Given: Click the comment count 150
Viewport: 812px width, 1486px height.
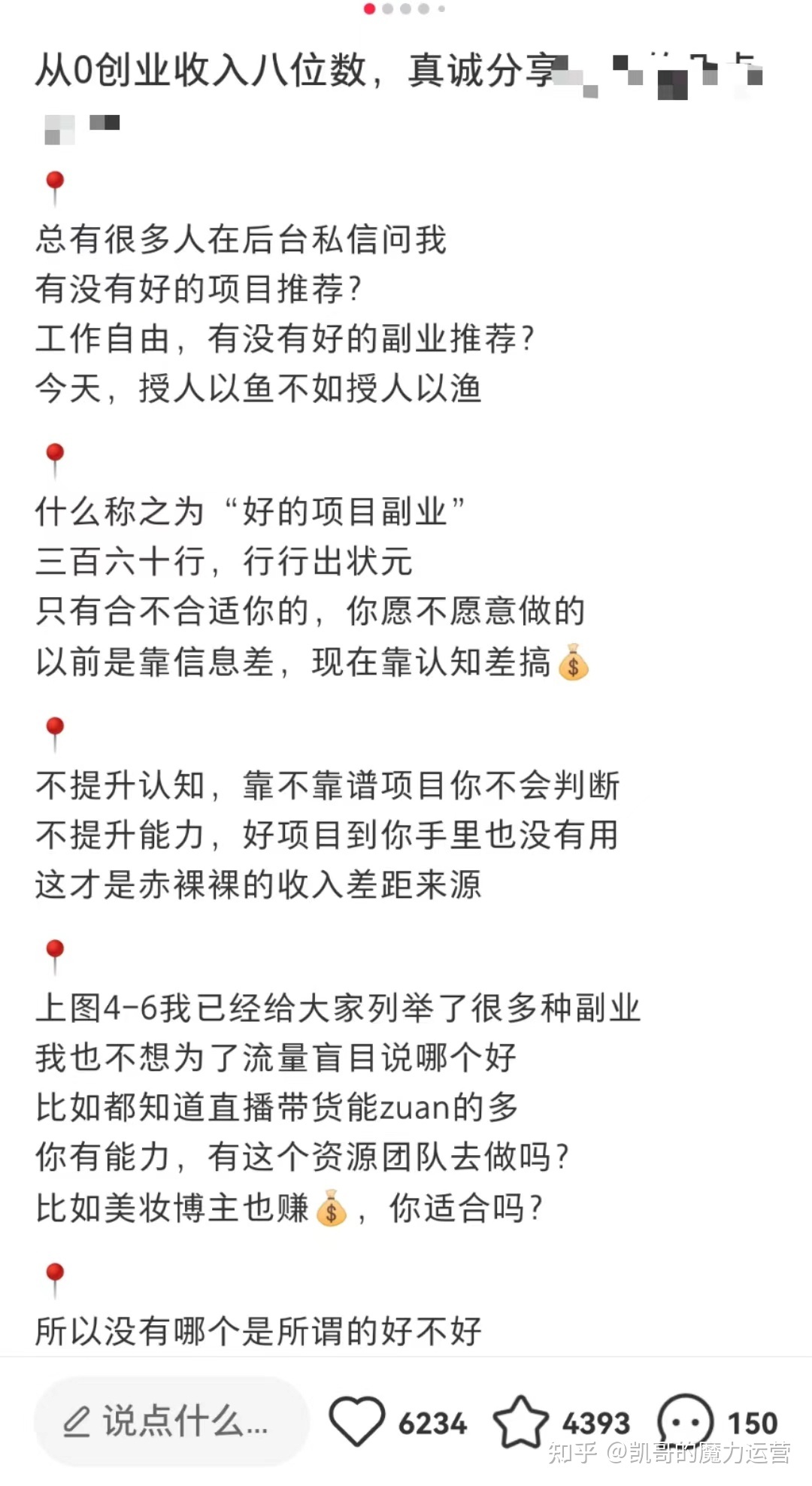Looking at the screenshot, I should pyautogui.click(x=753, y=1423).
